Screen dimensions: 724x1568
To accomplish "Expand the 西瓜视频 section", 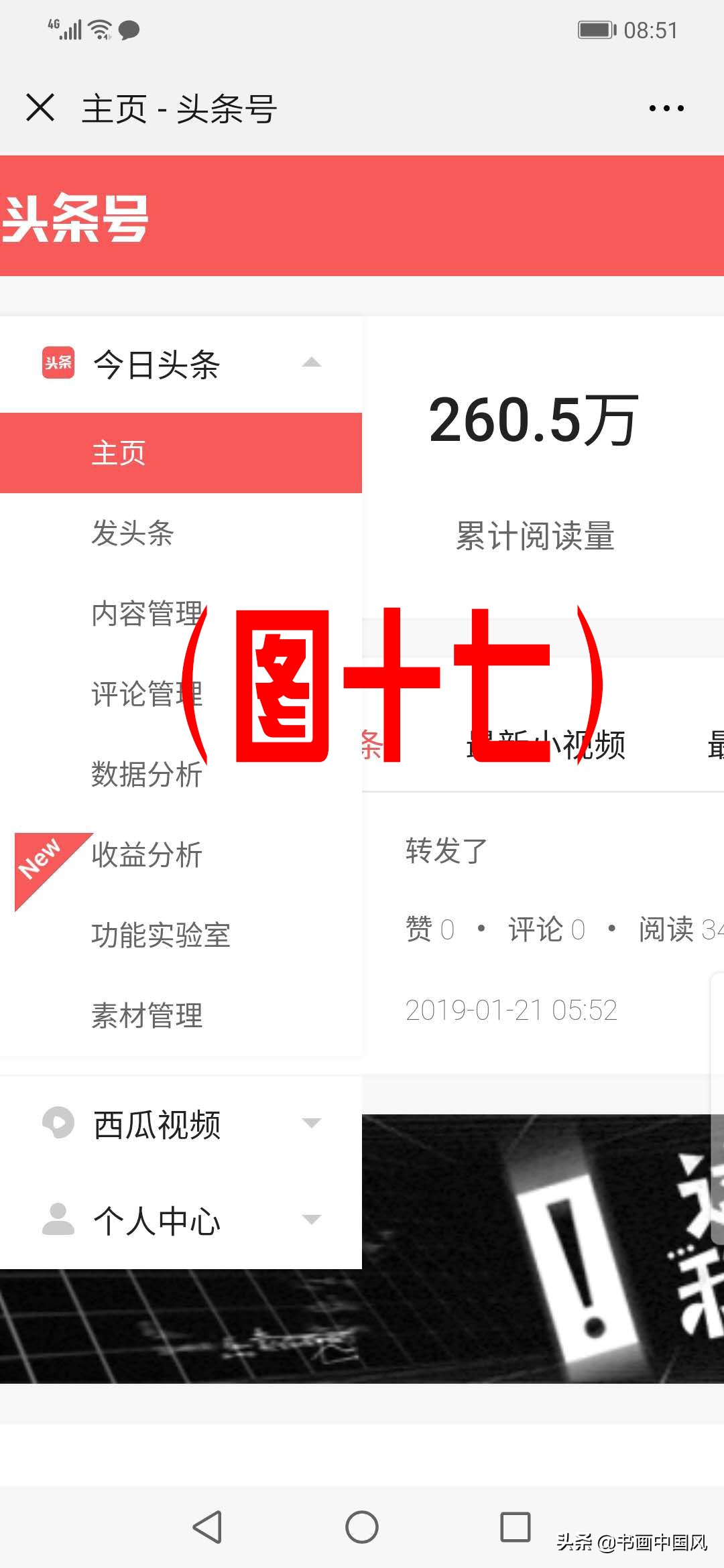I will coord(310,1124).
